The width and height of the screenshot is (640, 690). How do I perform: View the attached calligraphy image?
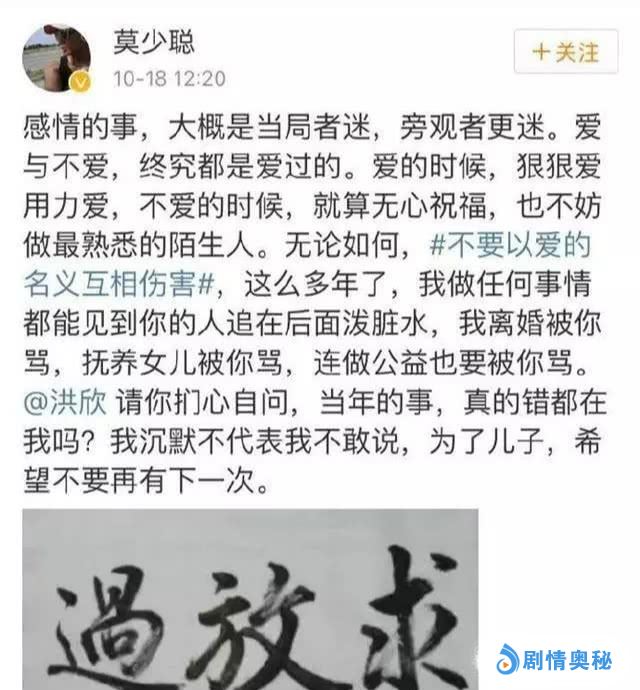pos(250,598)
